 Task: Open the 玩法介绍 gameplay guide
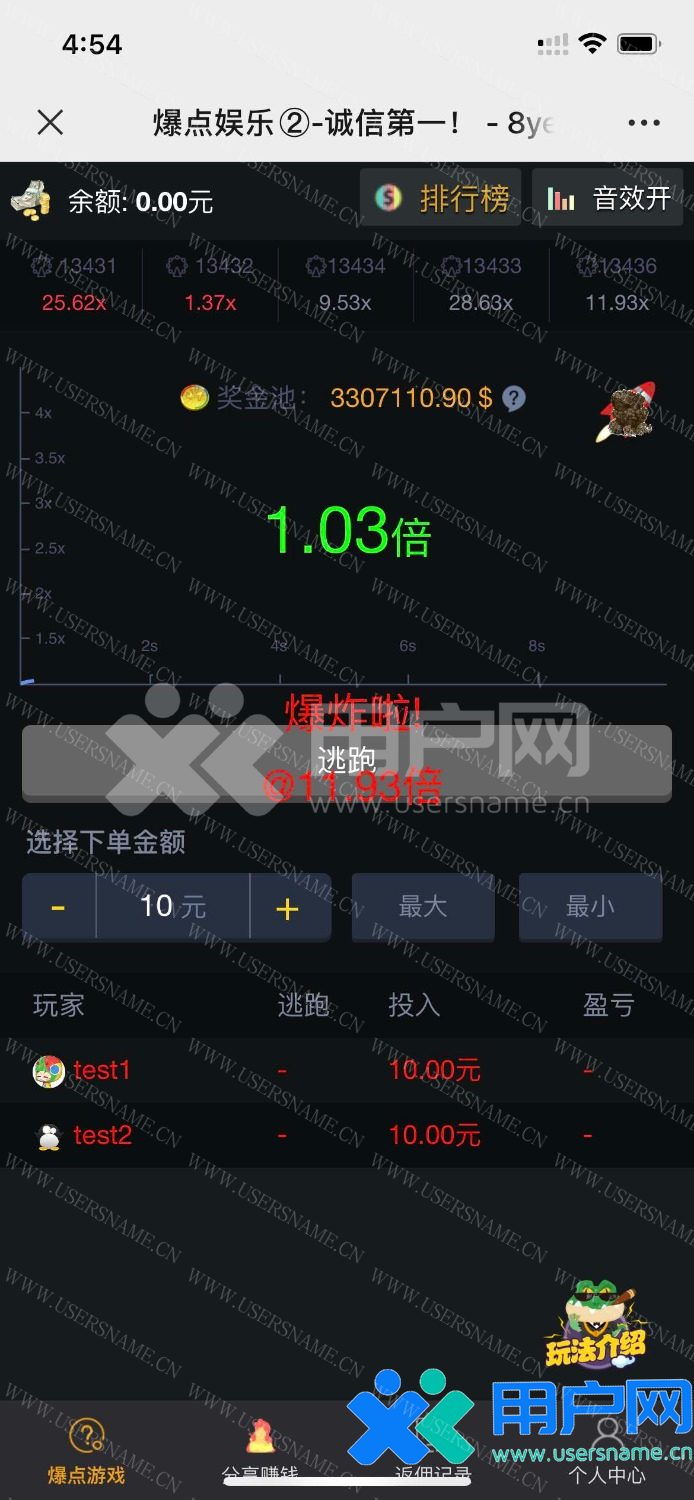coord(596,1326)
